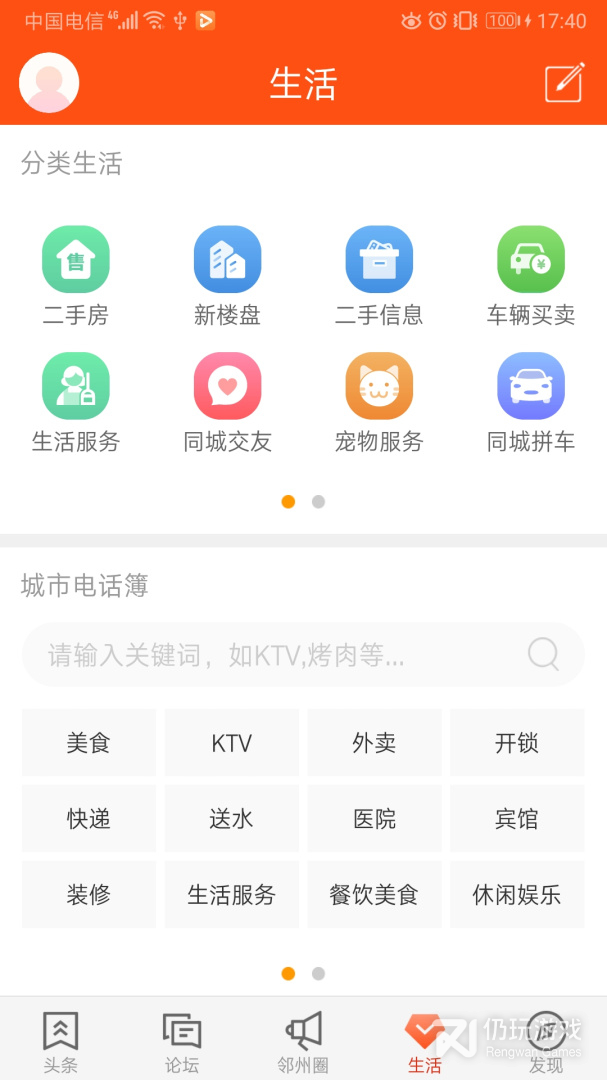Compose a new post with the edit icon
This screenshot has width=607, height=1080.
point(564,83)
